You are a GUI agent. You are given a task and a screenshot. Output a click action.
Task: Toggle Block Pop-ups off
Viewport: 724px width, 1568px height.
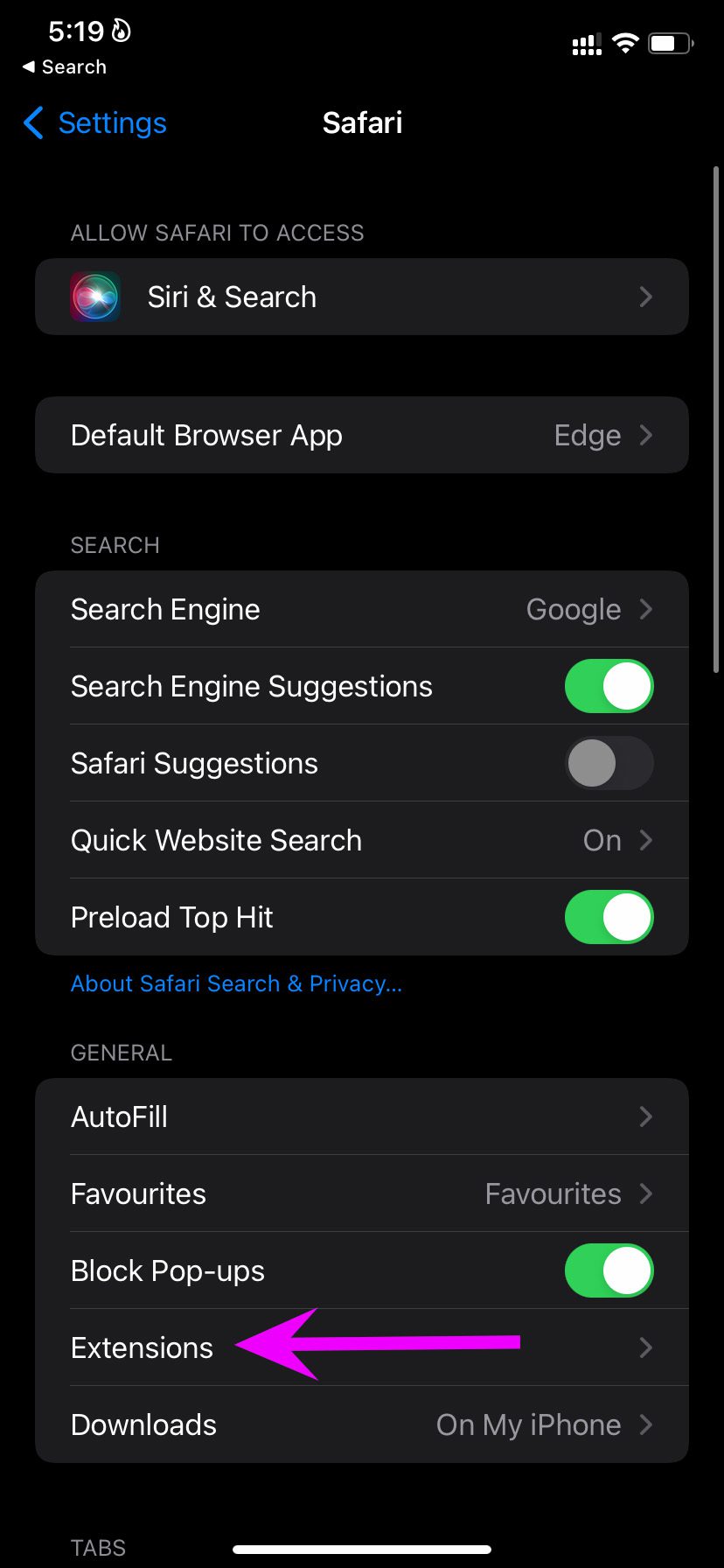coord(609,1270)
